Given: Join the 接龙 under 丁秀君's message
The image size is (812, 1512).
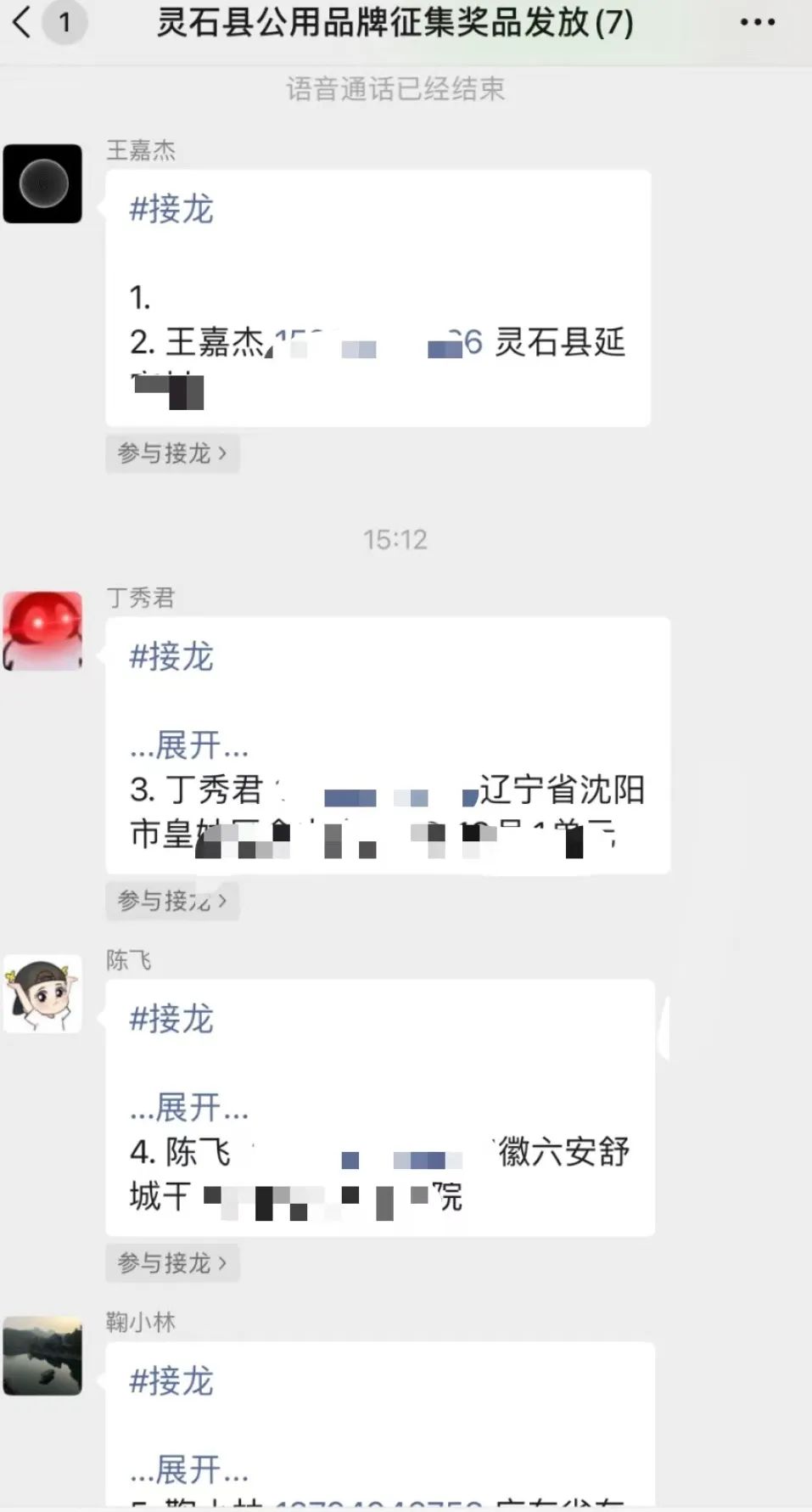Looking at the screenshot, I should [x=172, y=901].
